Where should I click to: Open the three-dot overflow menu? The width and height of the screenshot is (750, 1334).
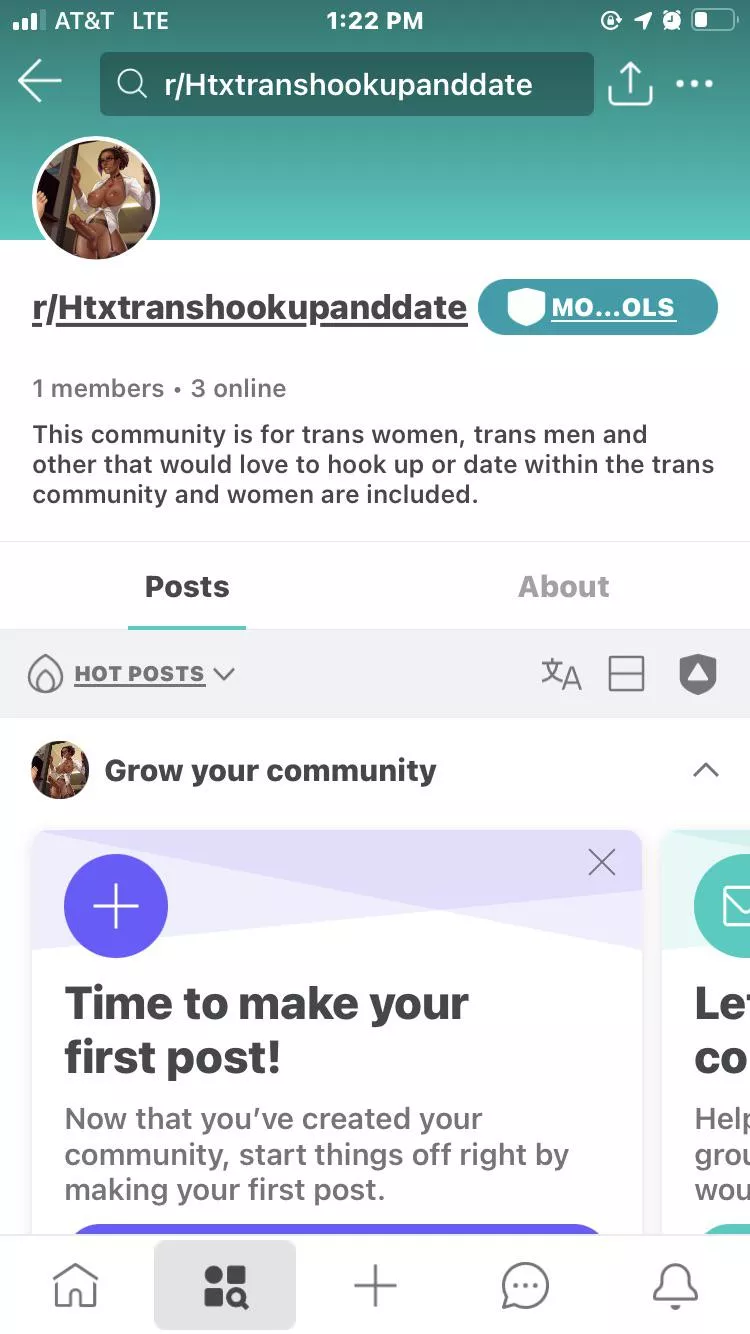694,84
